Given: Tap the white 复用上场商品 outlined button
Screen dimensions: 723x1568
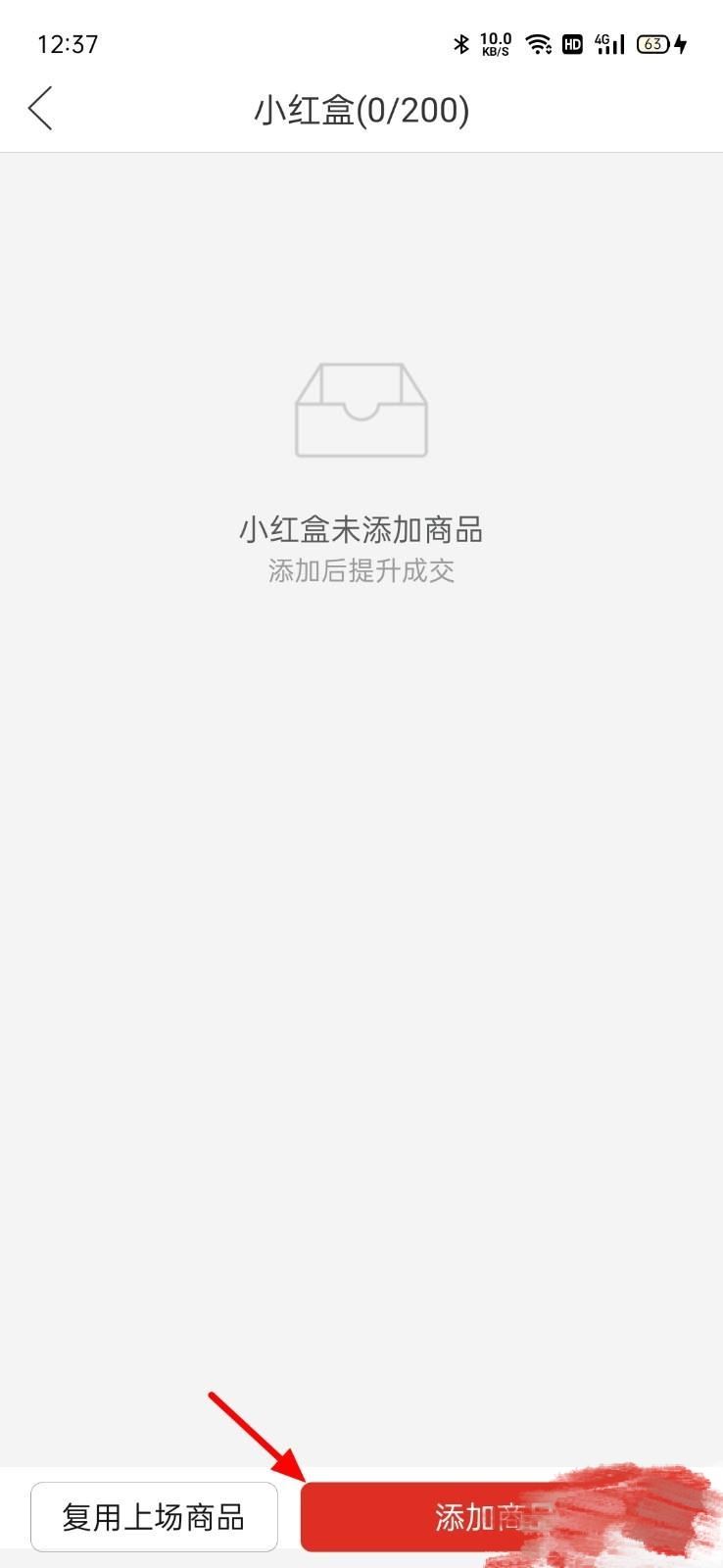Looking at the screenshot, I should coord(154,1516).
